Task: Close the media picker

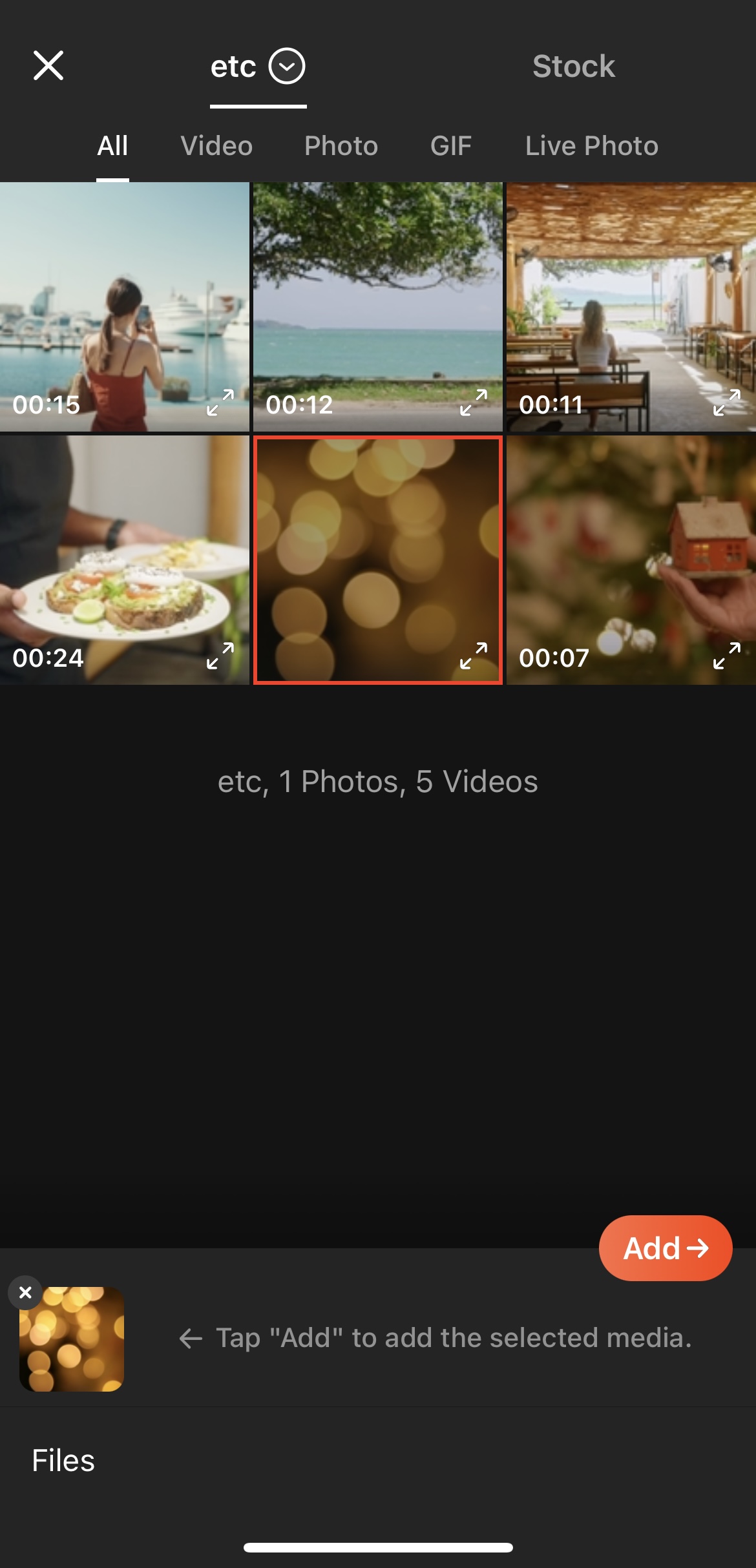Action: (48, 66)
